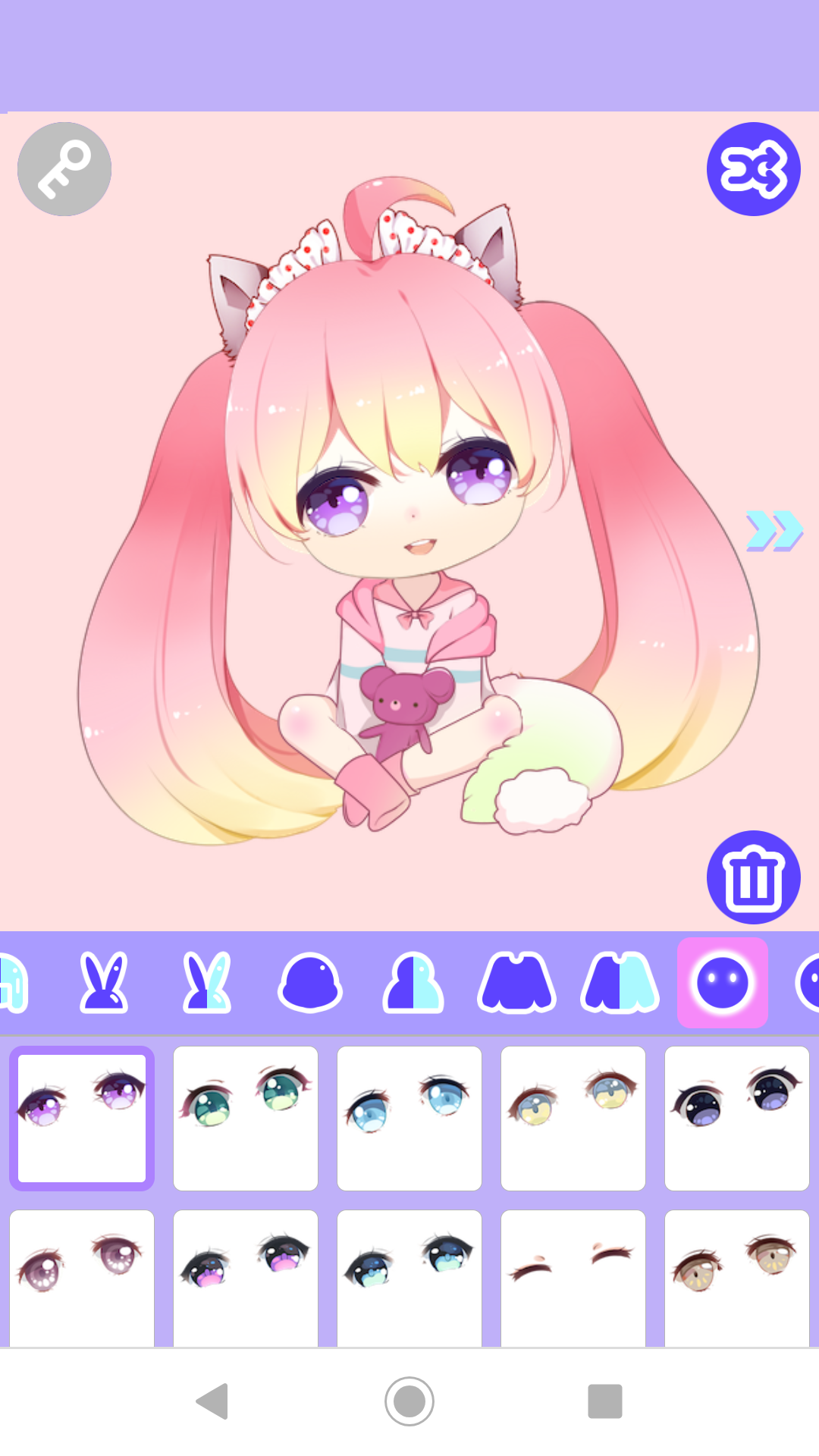
Task: Open the two-tone bunny ears category
Action: [x=207, y=983]
